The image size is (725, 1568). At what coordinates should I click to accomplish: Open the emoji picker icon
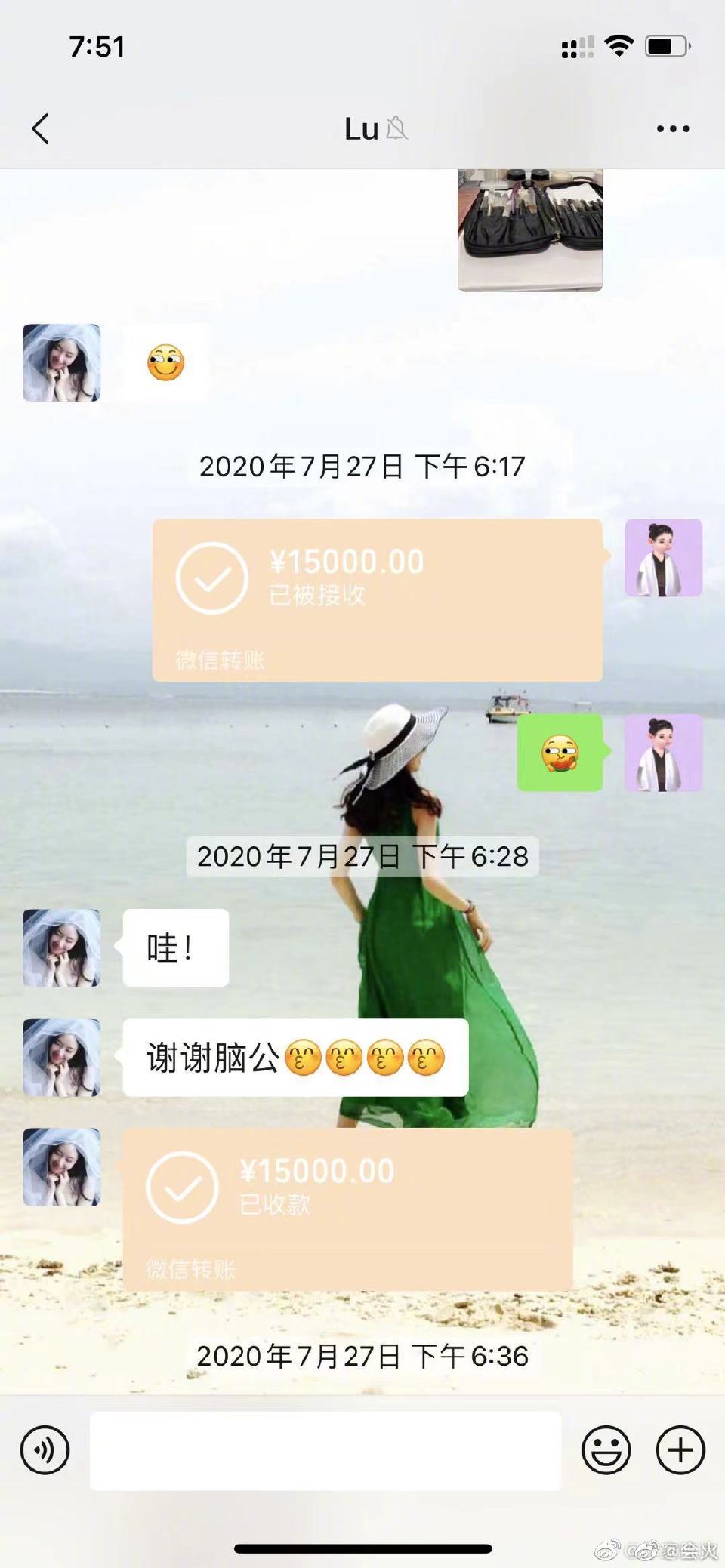(x=609, y=1450)
